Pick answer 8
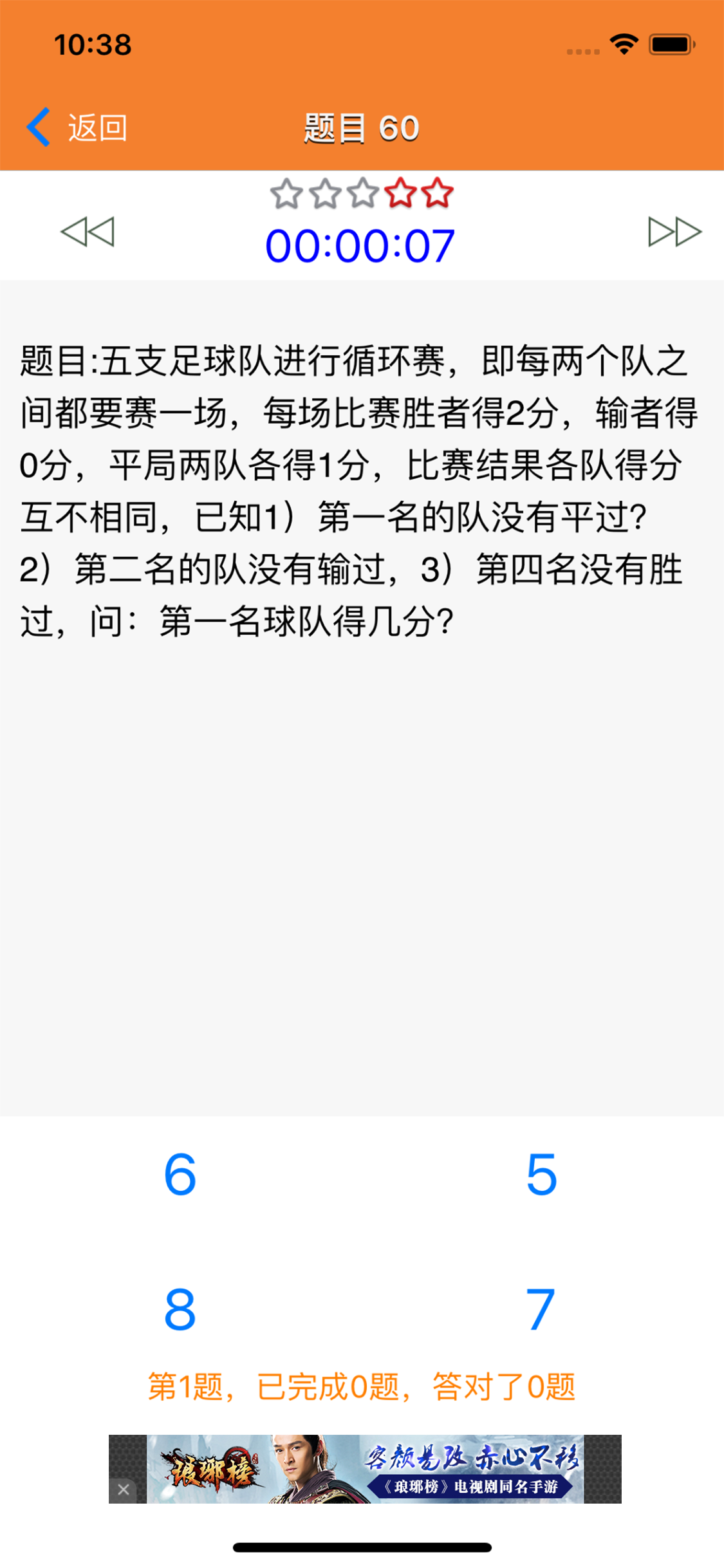The image size is (724, 1568). (180, 1309)
